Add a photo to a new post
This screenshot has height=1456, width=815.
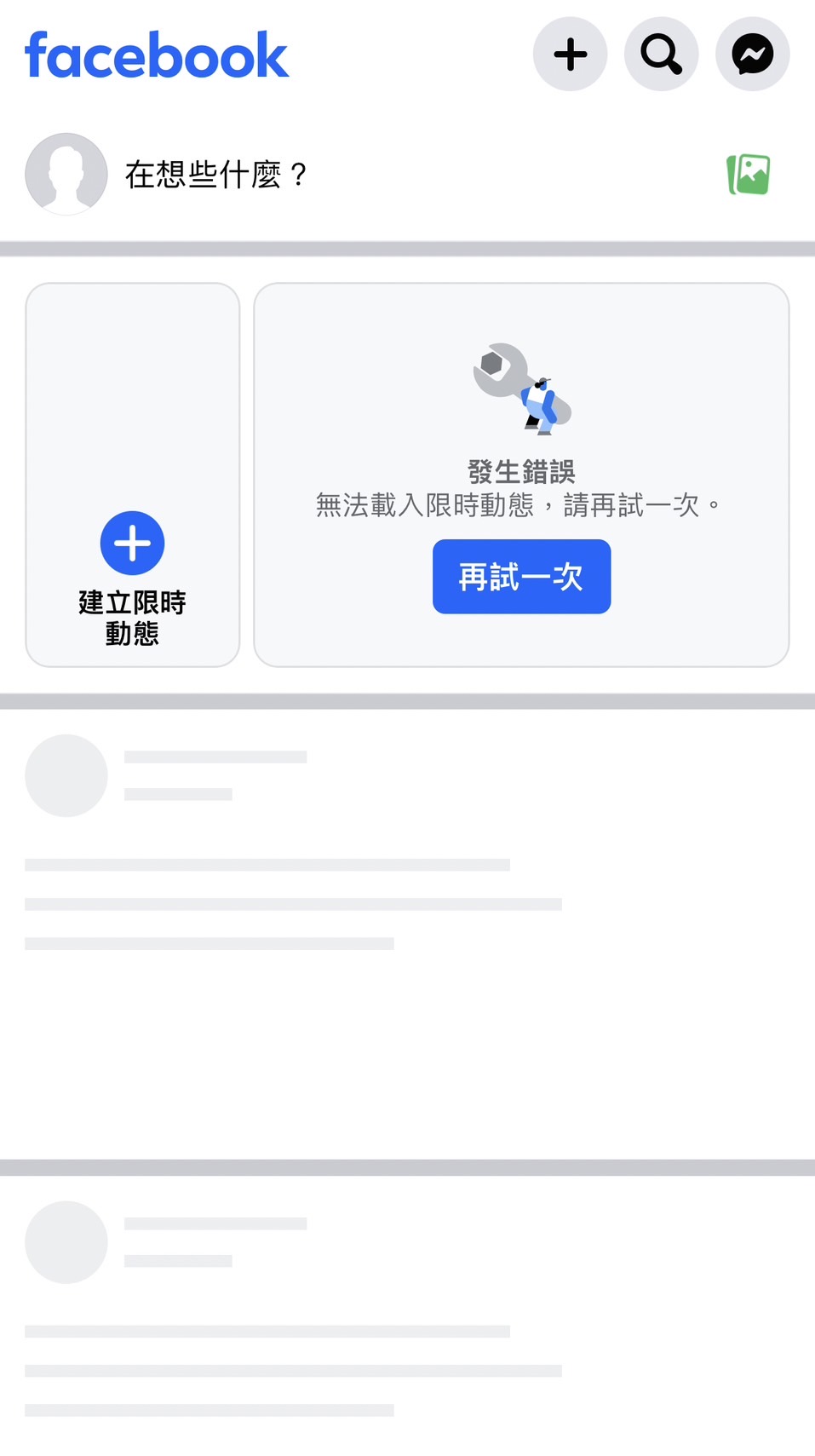pos(749,175)
